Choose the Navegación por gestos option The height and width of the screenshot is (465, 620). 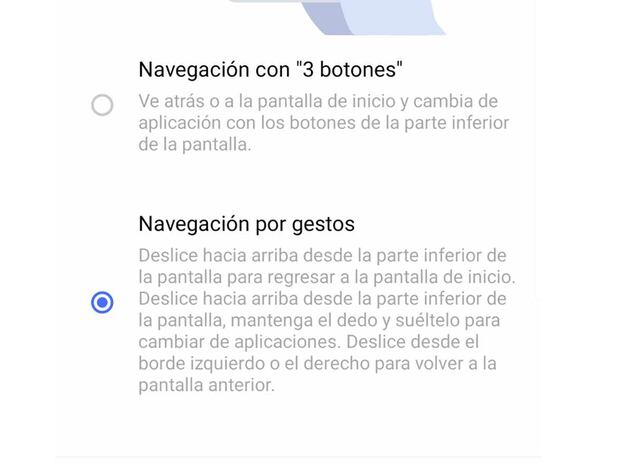click(x=102, y=302)
